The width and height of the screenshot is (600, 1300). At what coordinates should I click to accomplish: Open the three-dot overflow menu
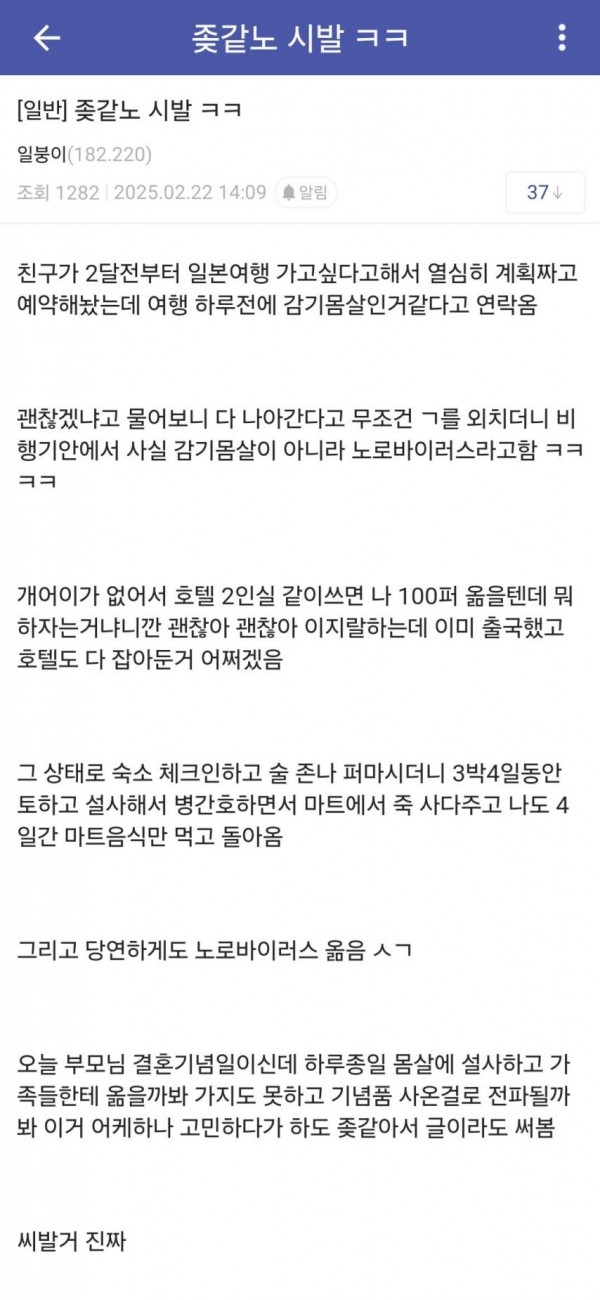point(562,38)
